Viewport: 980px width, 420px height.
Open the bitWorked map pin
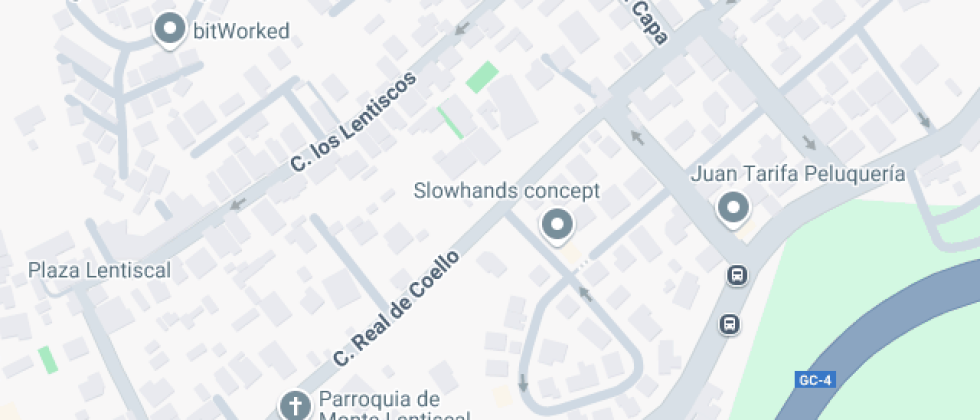point(170,29)
